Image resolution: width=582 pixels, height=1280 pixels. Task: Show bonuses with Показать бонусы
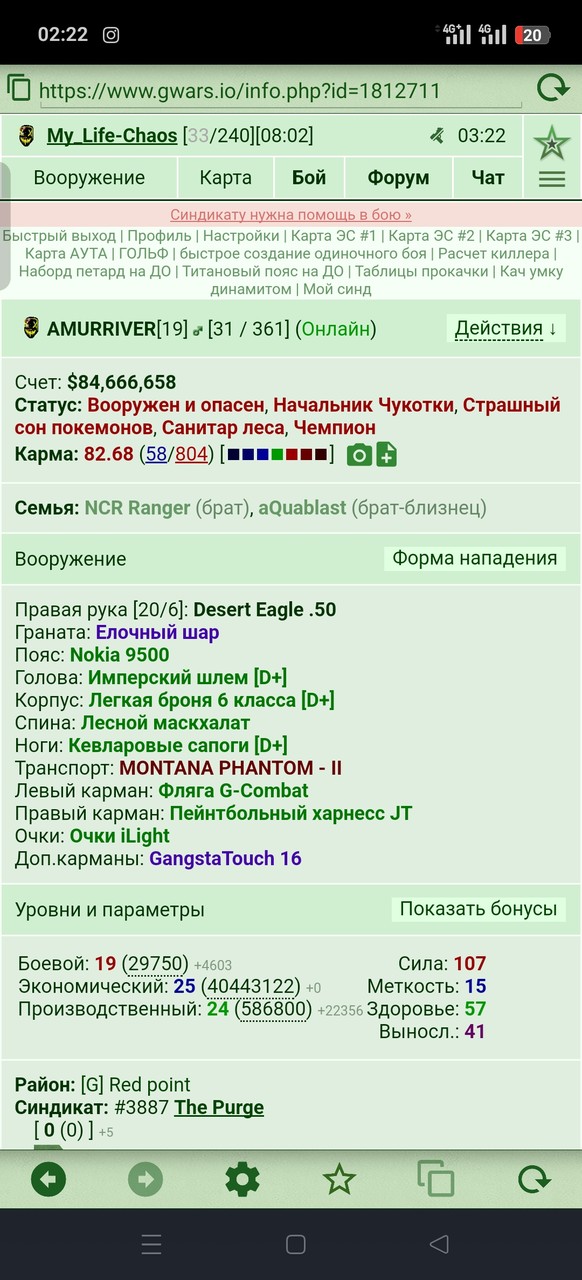[x=479, y=909]
